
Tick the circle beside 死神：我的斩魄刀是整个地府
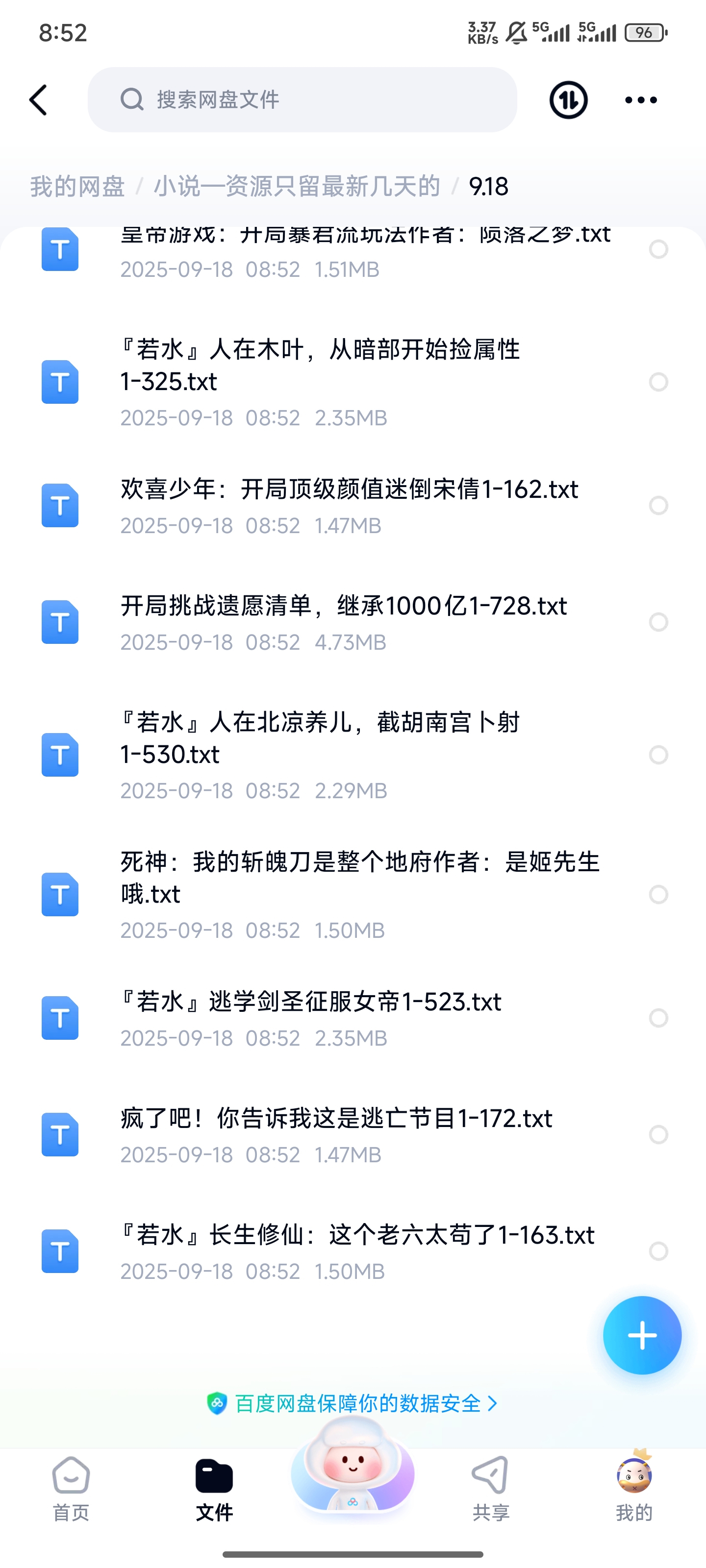point(658,894)
